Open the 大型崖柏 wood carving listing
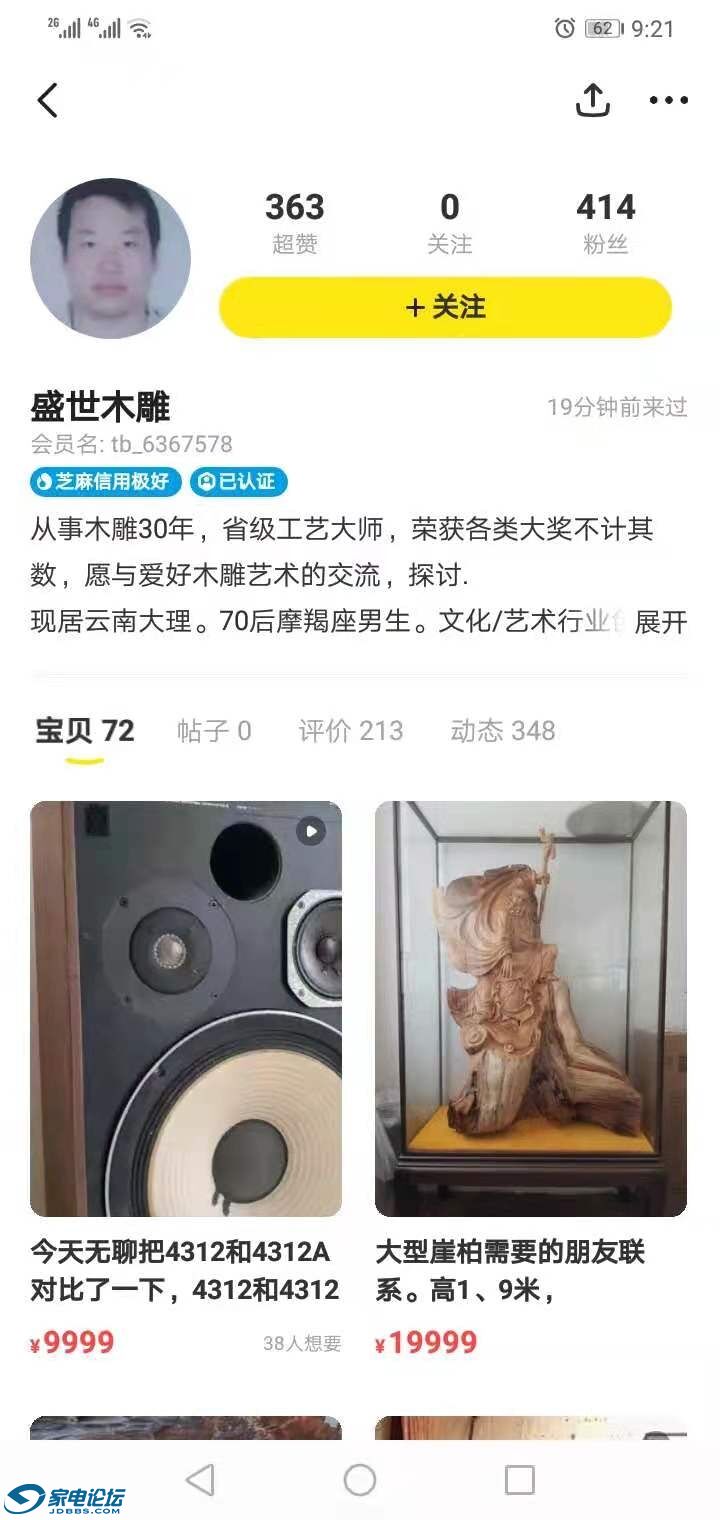Screen dimensions: 720x1520 530,1008
